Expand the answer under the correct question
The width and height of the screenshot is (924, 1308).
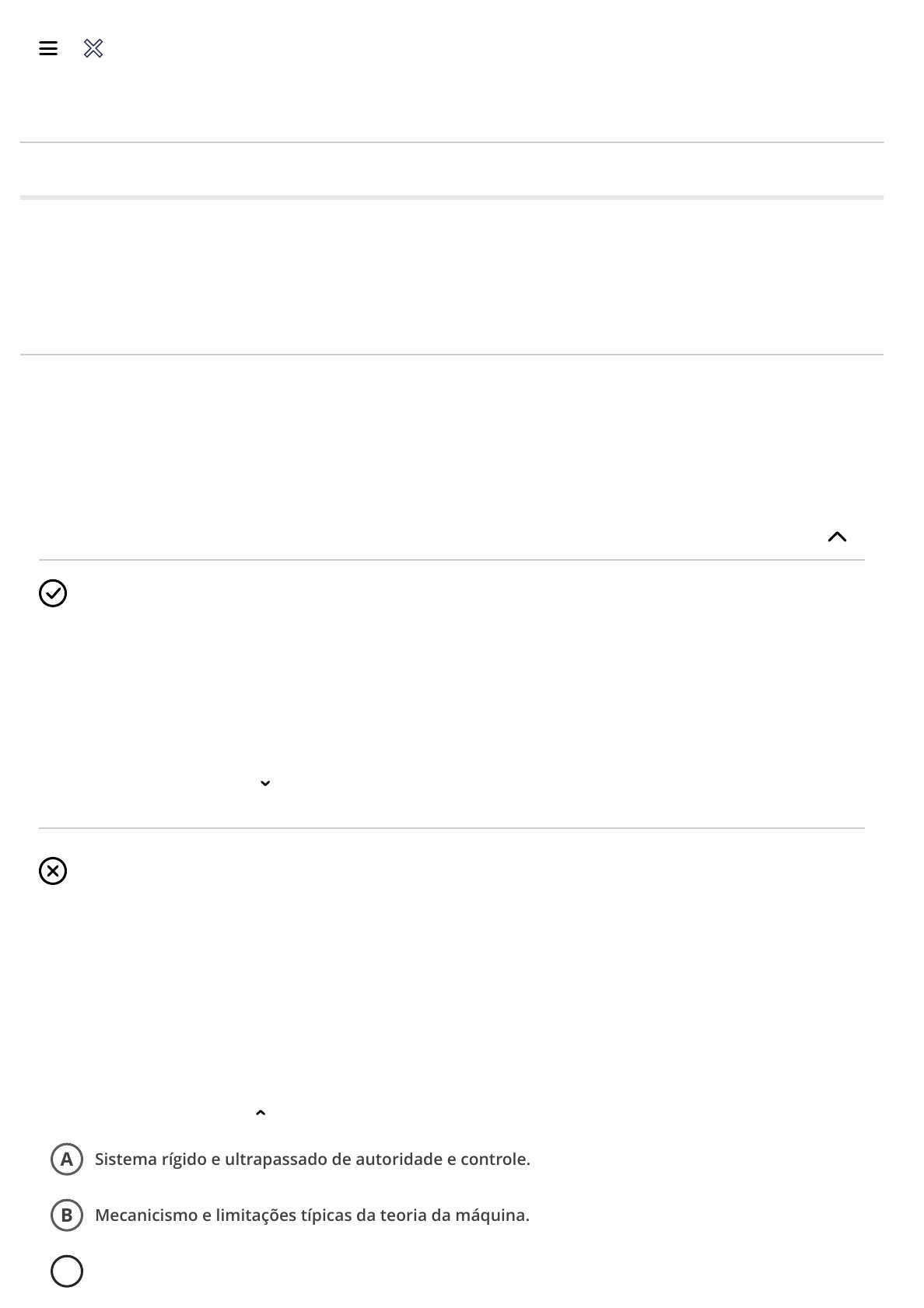point(265,783)
